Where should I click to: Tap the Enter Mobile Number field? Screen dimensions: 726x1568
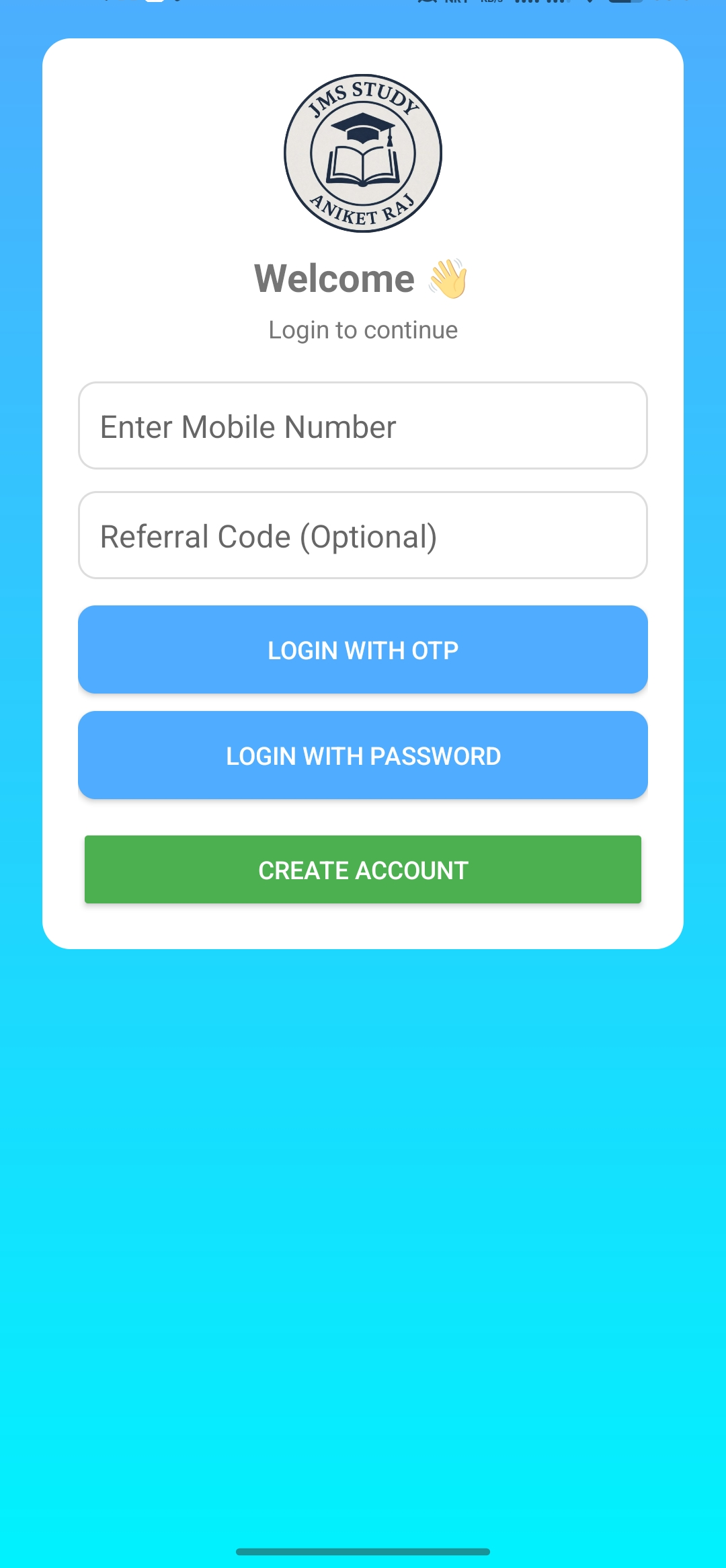363,426
